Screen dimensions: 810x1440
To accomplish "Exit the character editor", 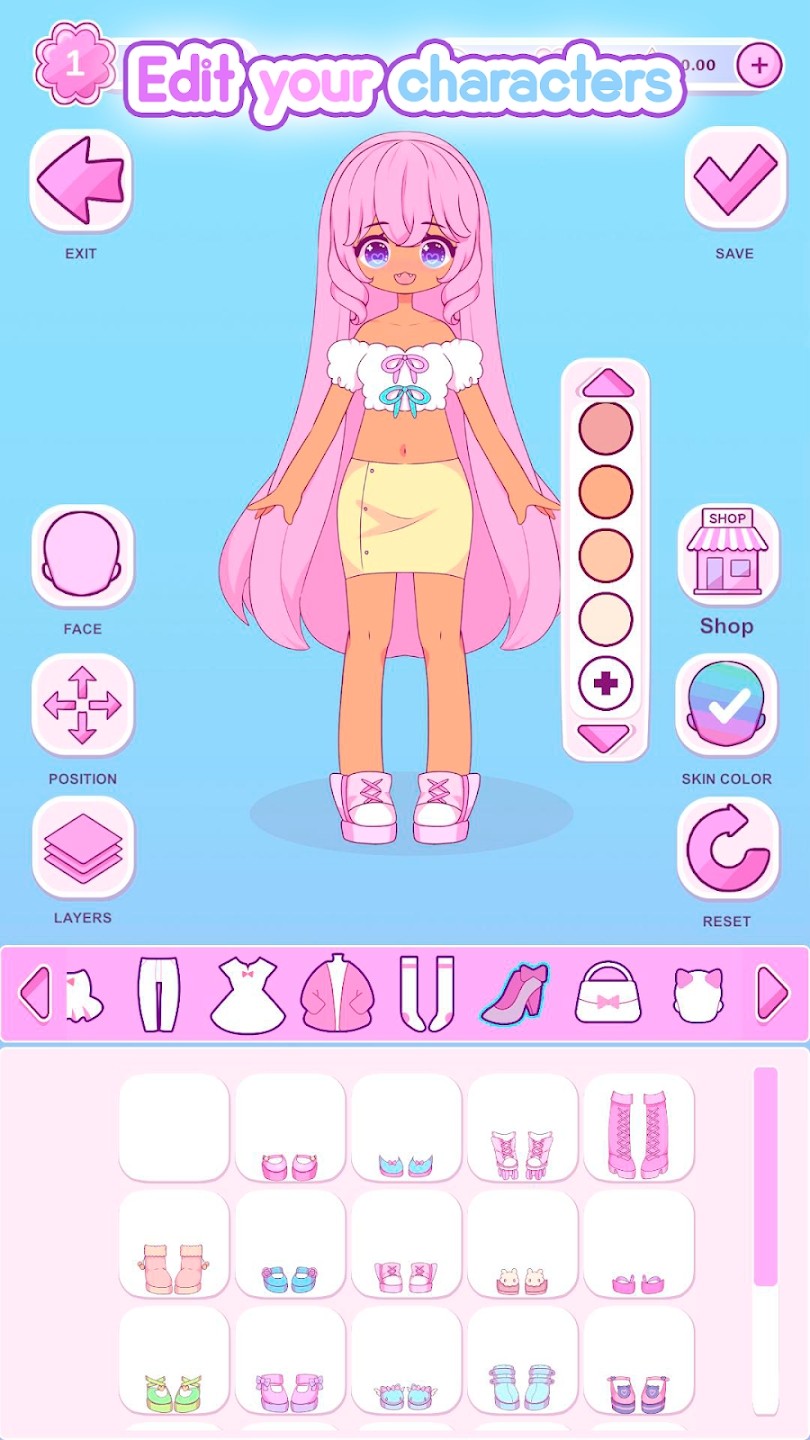I will point(81,180).
